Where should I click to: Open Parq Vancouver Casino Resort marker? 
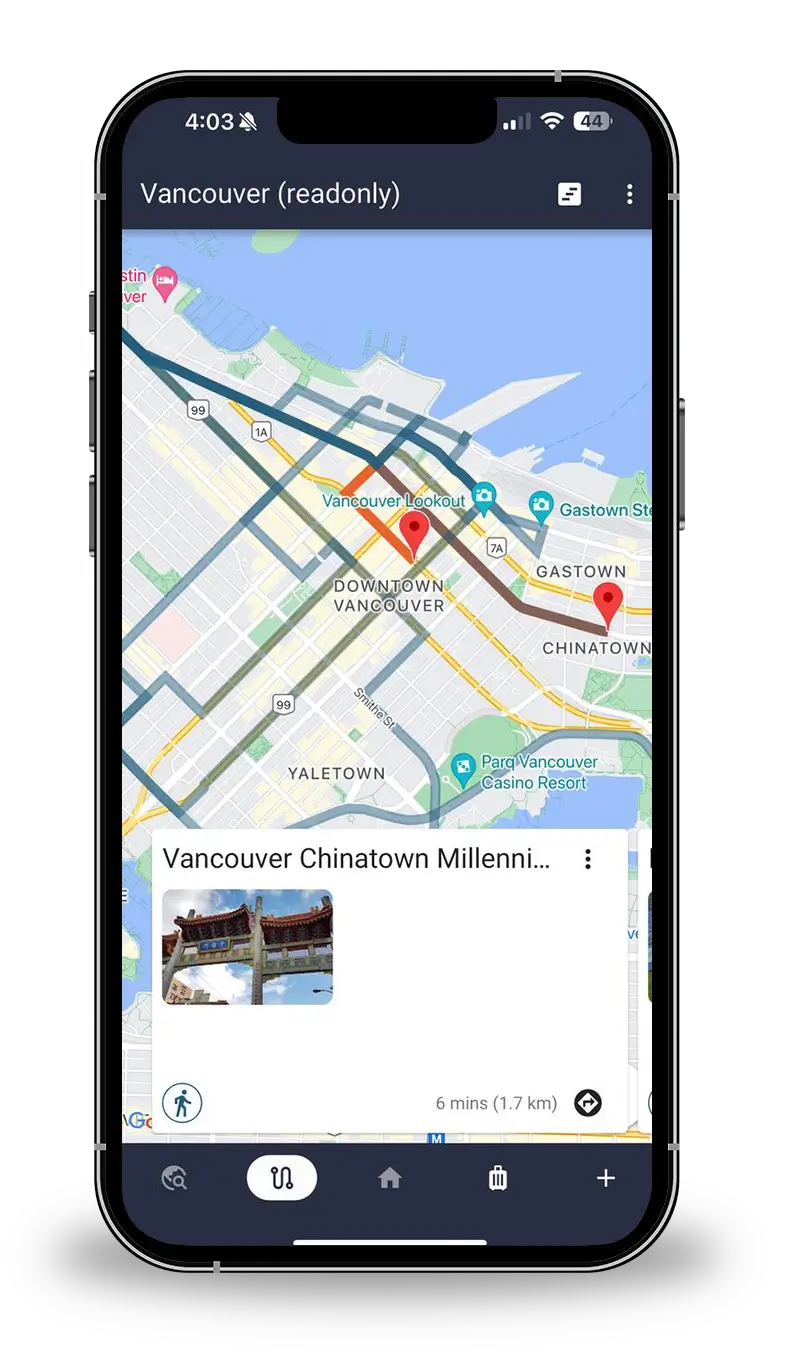tap(463, 771)
